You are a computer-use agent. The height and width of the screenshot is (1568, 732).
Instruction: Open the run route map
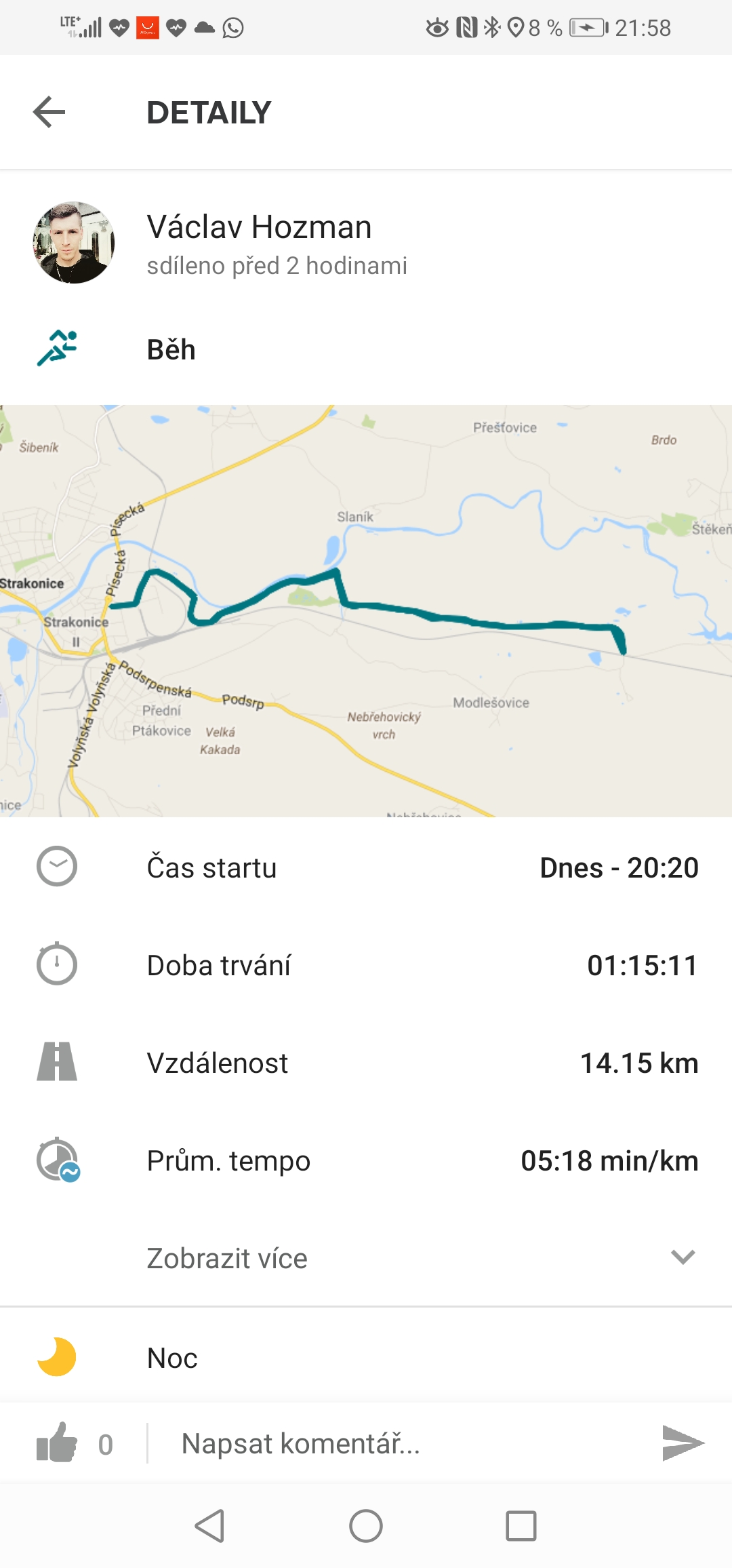pos(366,611)
